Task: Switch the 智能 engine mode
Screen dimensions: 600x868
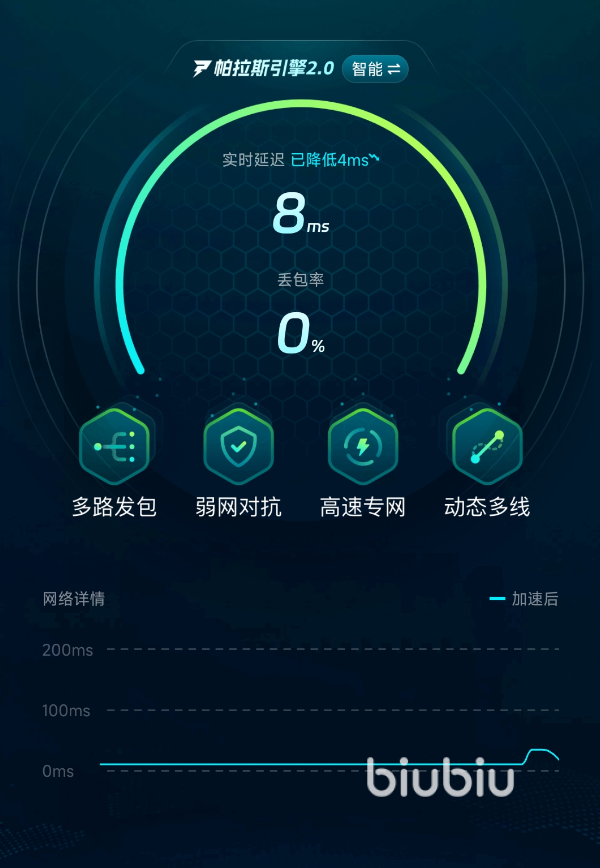Action: tap(375, 68)
